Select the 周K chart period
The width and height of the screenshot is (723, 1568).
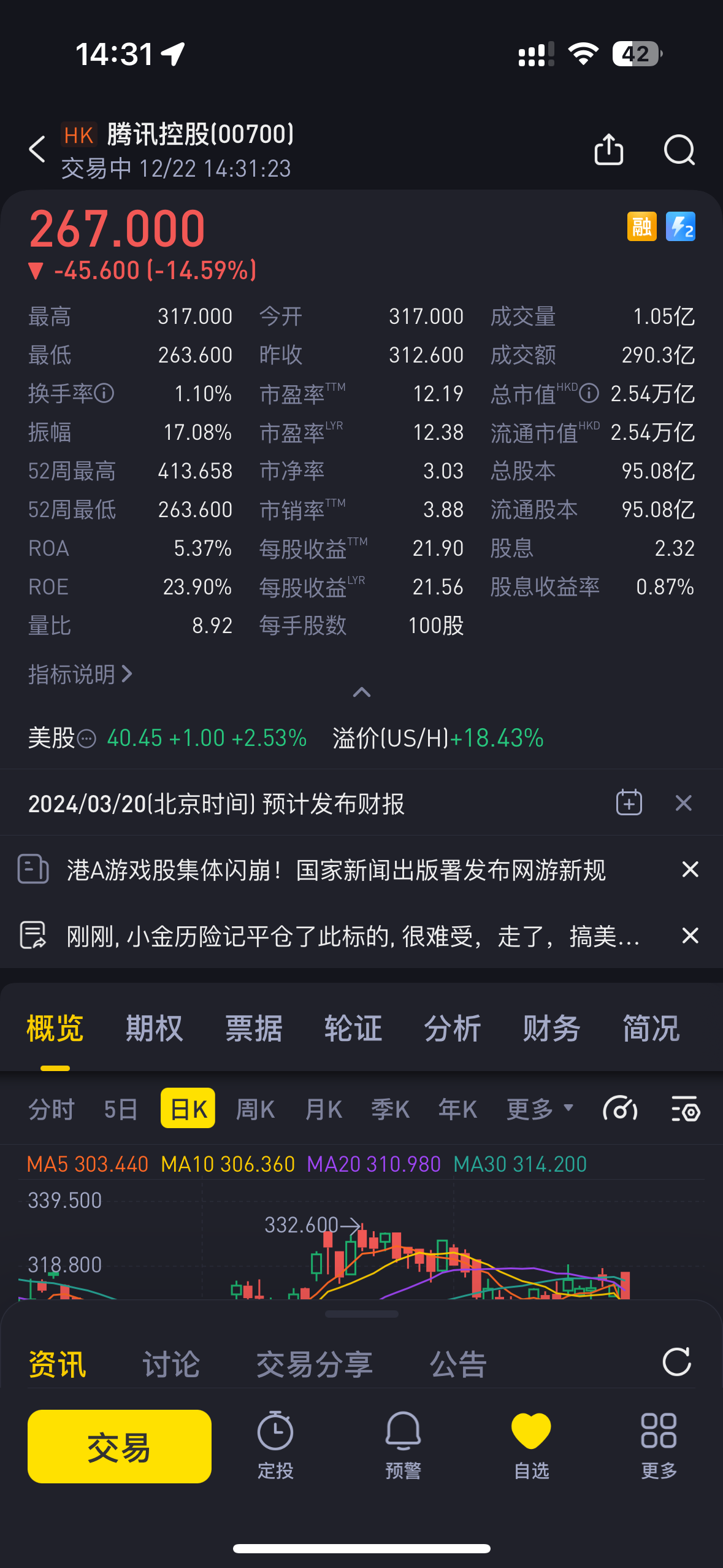click(255, 1109)
